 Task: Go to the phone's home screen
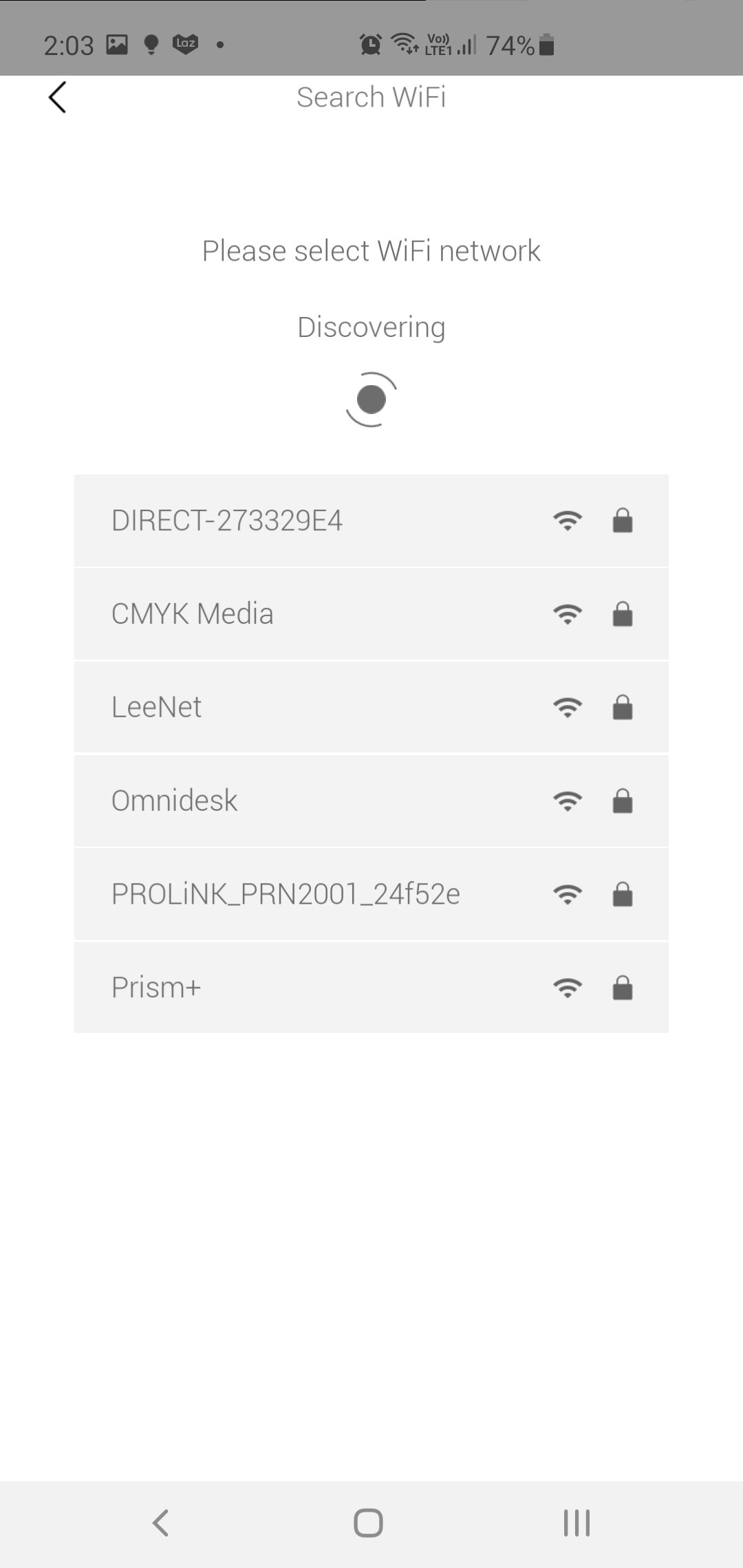click(x=369, y=1523)
